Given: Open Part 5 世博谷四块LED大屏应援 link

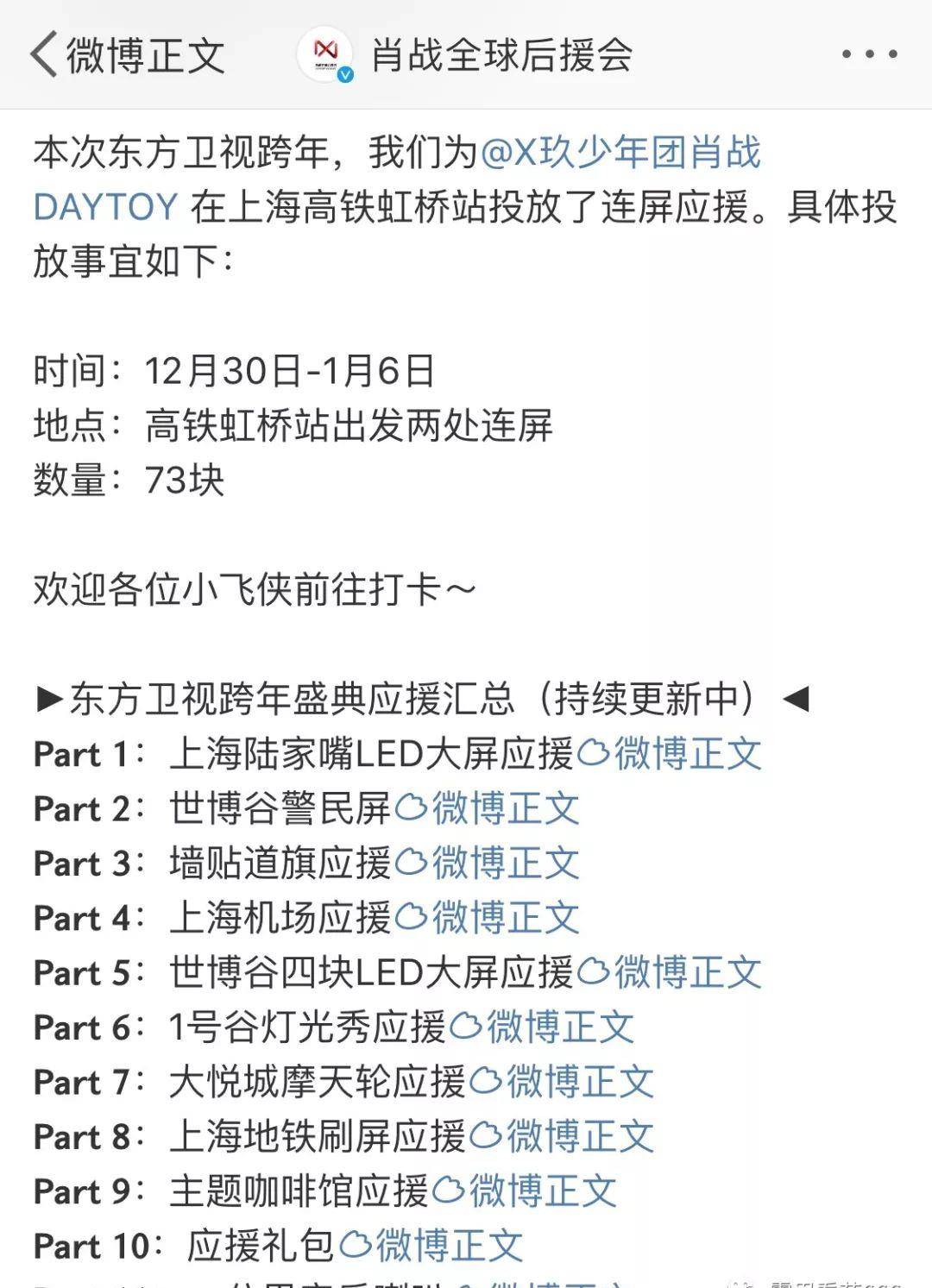Looking at the screenshot, I should pyautogui.click(x=670, y=972).
